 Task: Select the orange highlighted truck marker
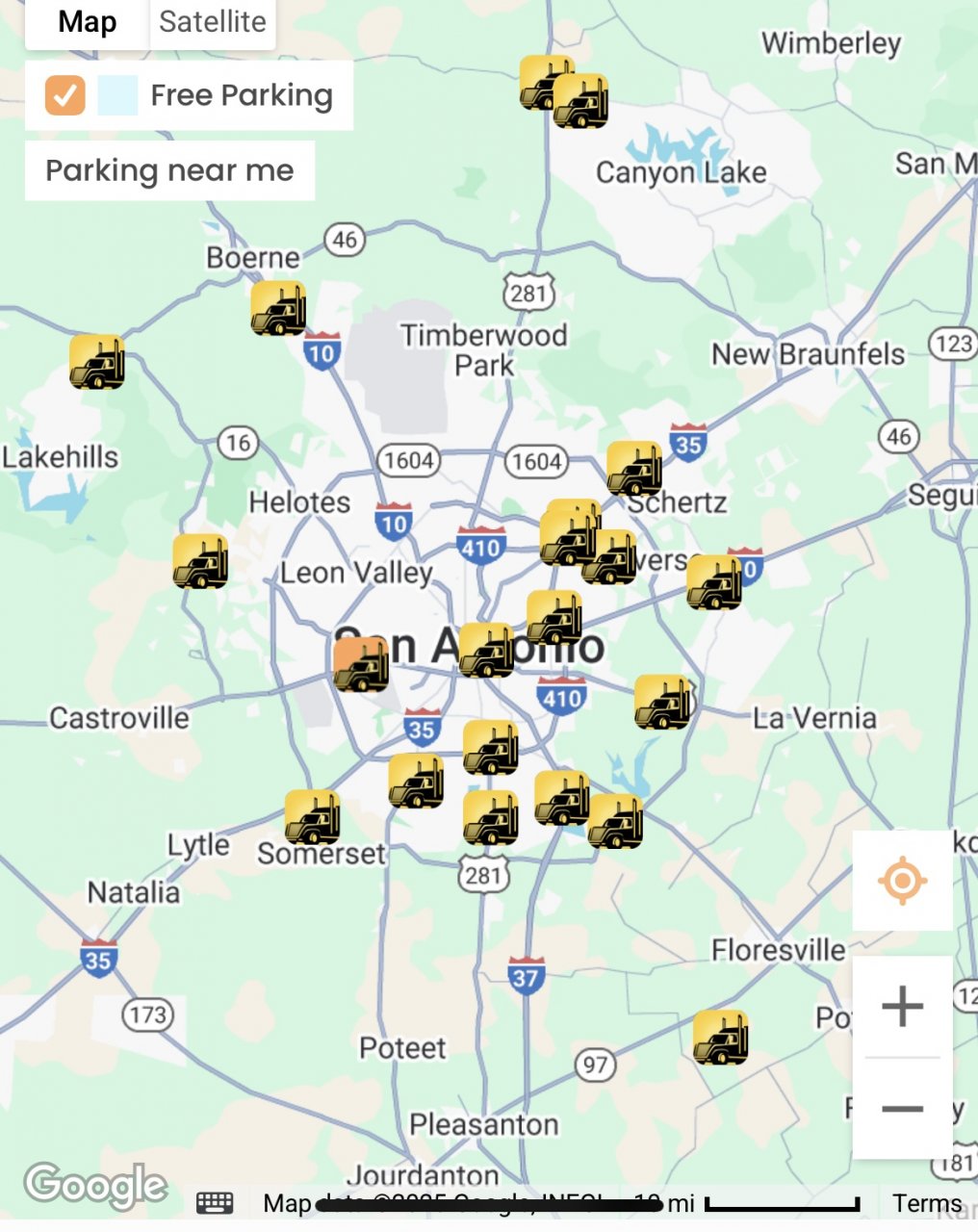coord(361,664)
